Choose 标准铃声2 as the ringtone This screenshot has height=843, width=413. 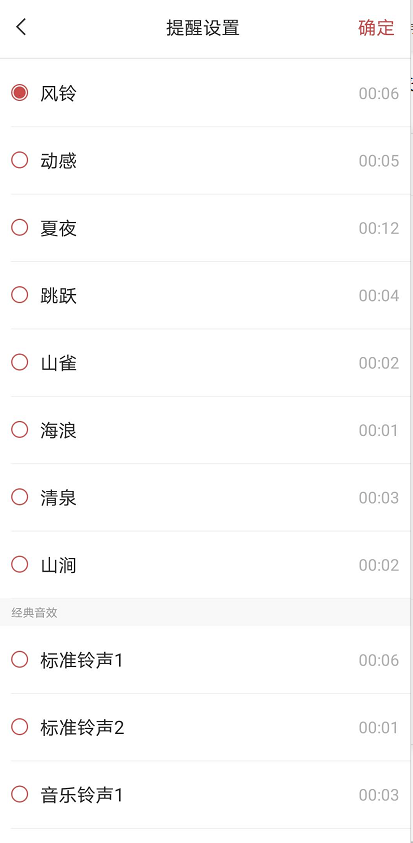point(205,727)
